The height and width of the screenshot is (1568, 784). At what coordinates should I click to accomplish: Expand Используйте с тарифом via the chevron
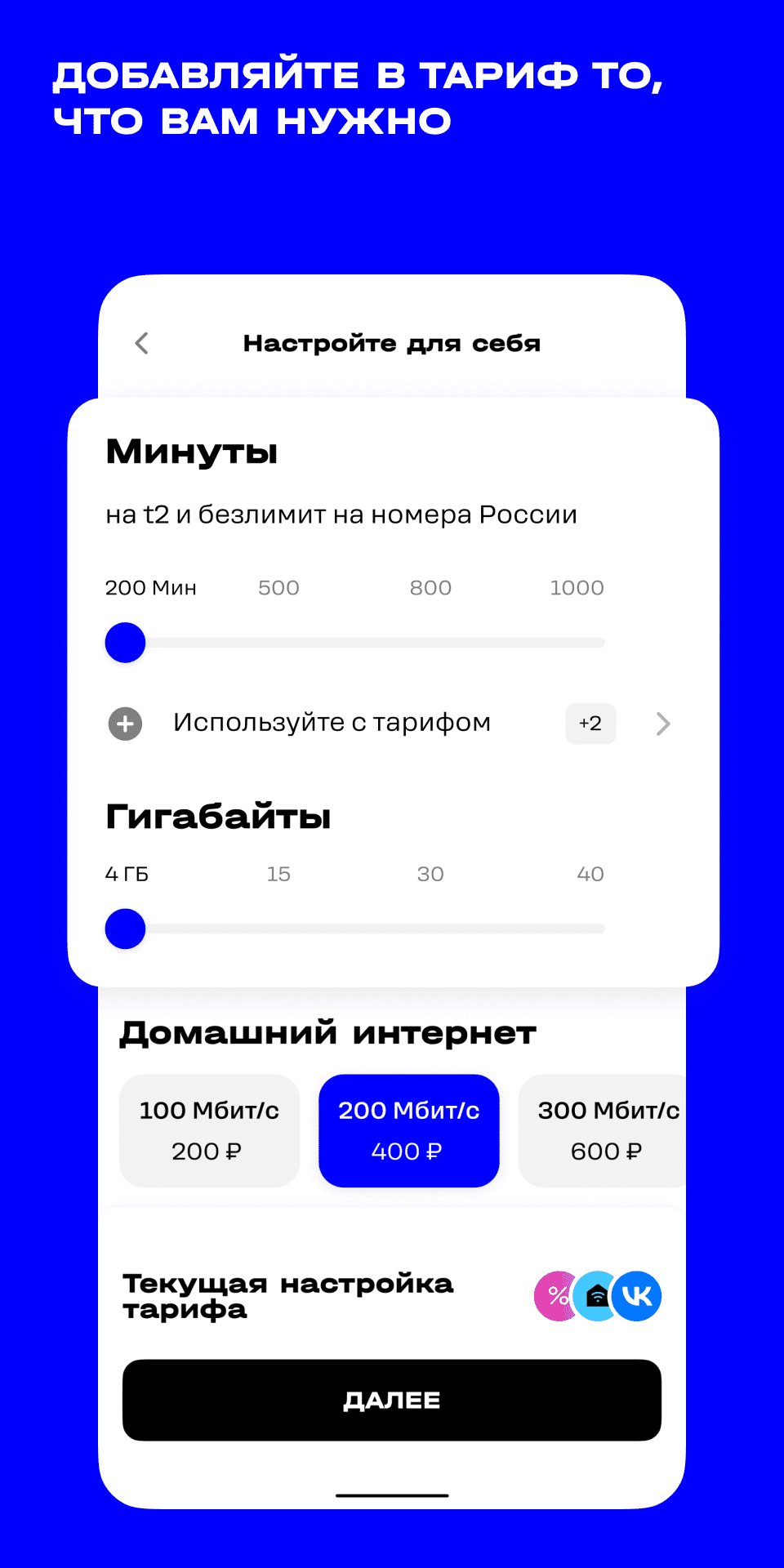[x=664, y=724]
